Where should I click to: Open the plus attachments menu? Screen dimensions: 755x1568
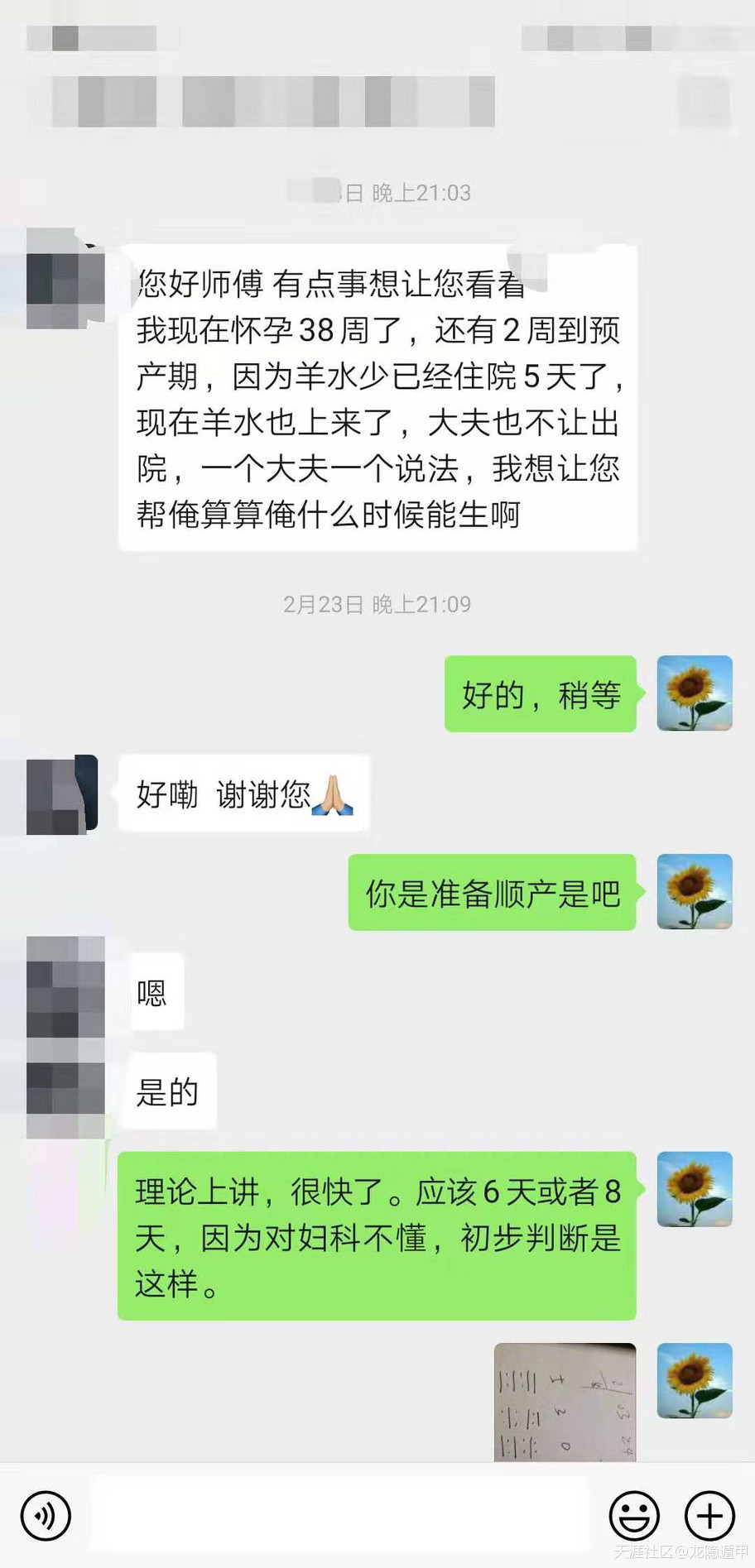pos(709,1516)
